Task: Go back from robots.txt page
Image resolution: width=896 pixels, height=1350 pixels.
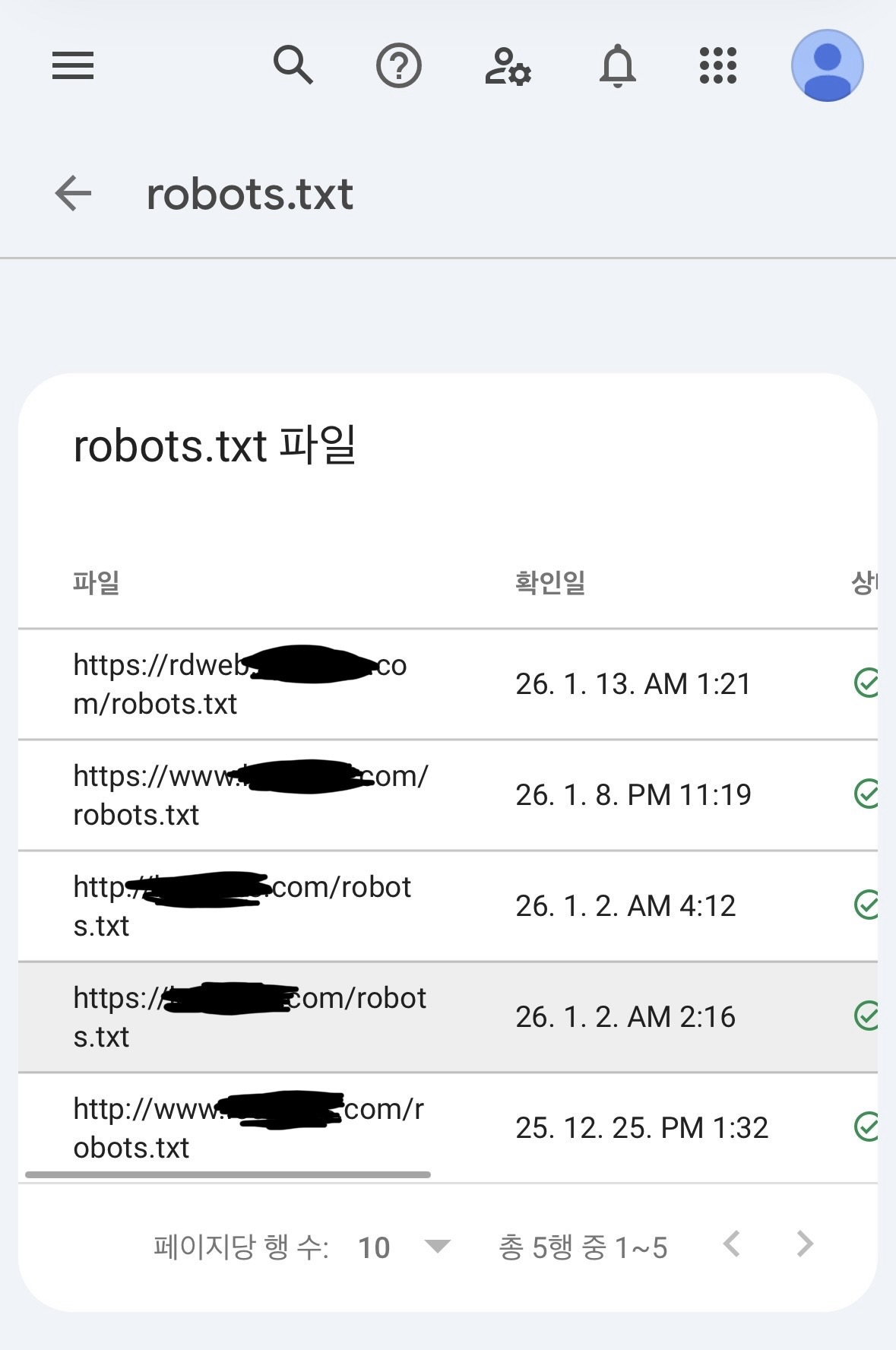Action: pos(74,193)
